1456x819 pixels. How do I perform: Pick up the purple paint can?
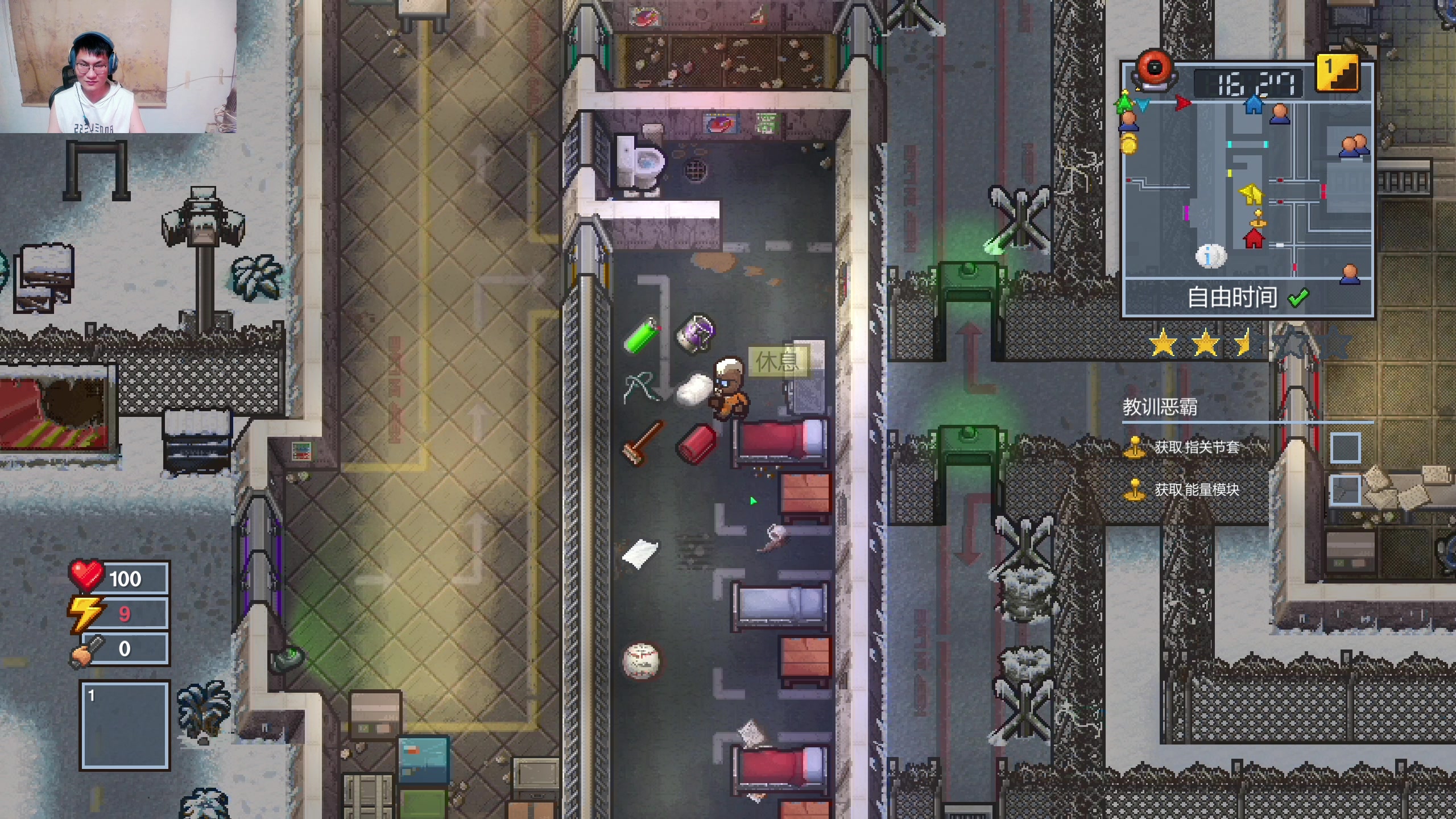tap(696, 333)
